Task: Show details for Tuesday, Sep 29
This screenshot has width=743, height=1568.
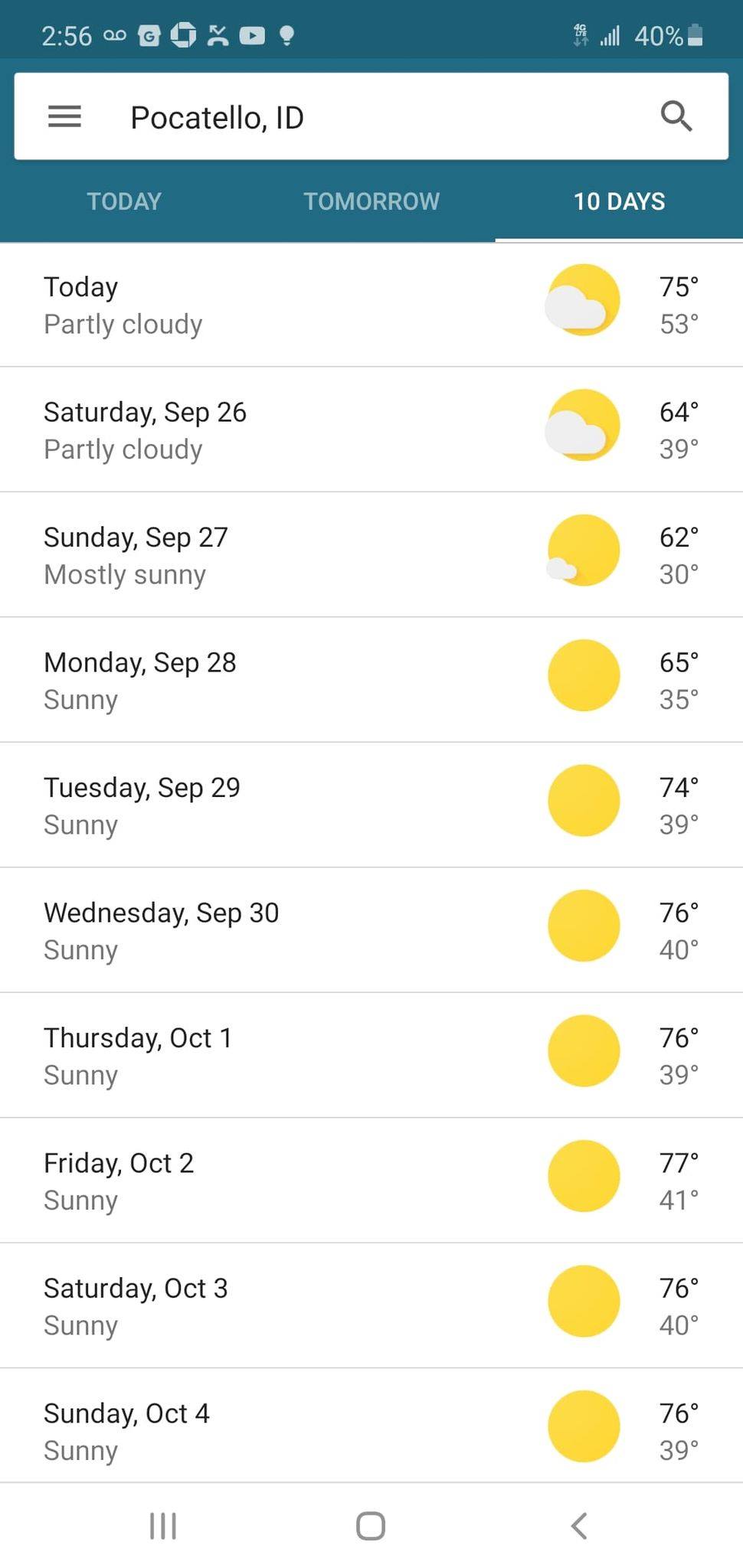Action: point(371,805)
